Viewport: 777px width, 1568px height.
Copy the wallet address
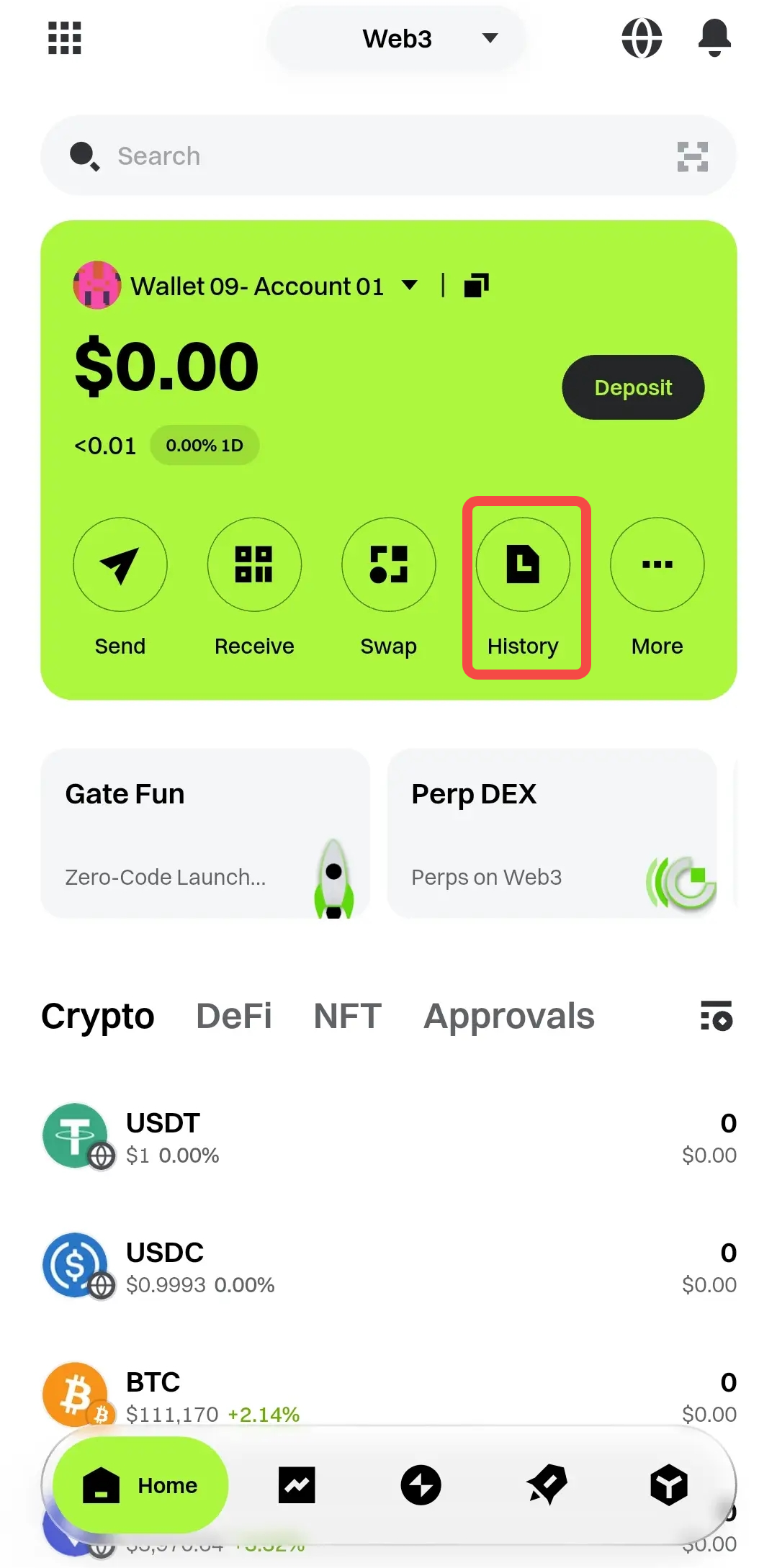[476, 286]
